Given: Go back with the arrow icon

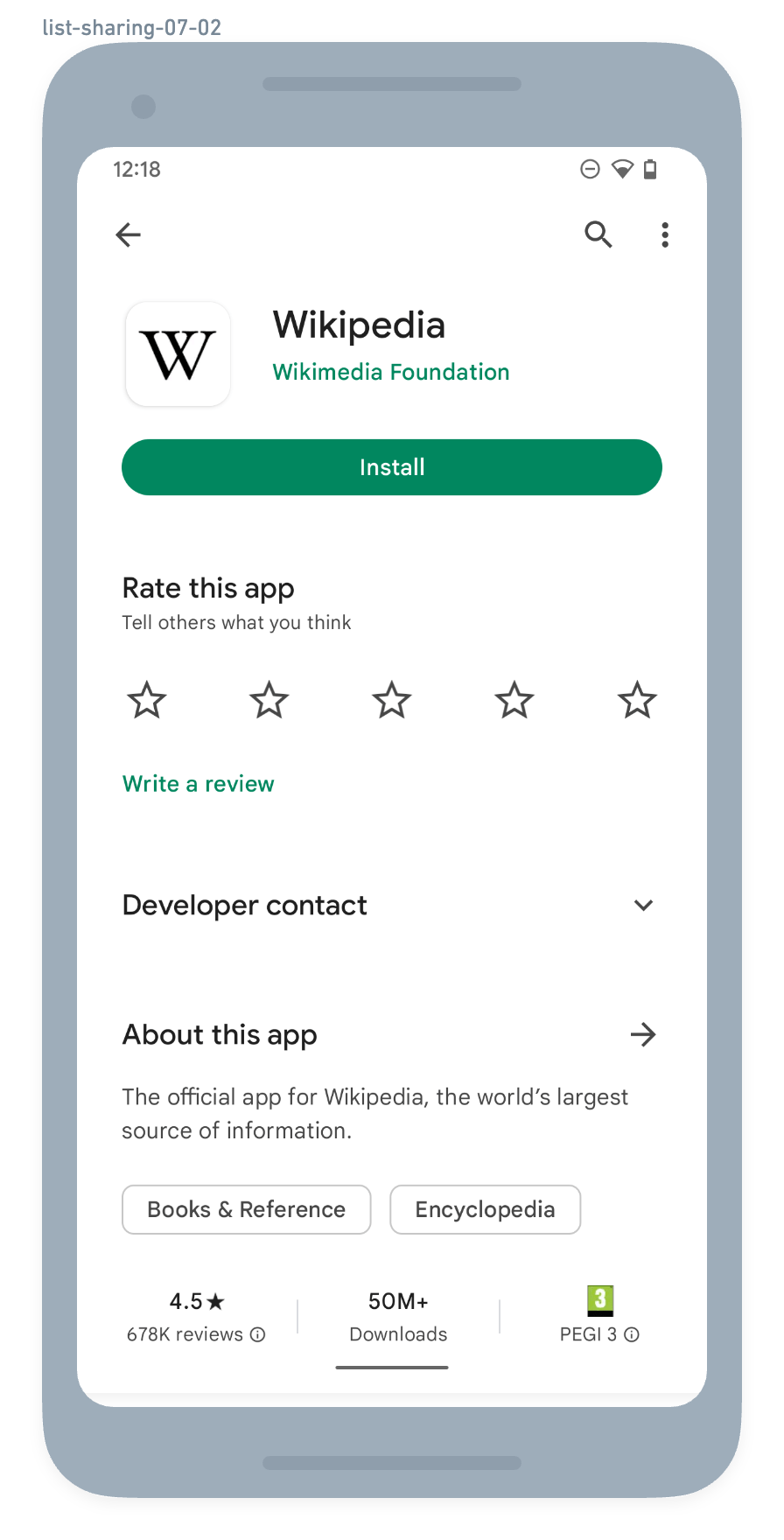Looking at the screenshot, I should [x=129, y=234].
